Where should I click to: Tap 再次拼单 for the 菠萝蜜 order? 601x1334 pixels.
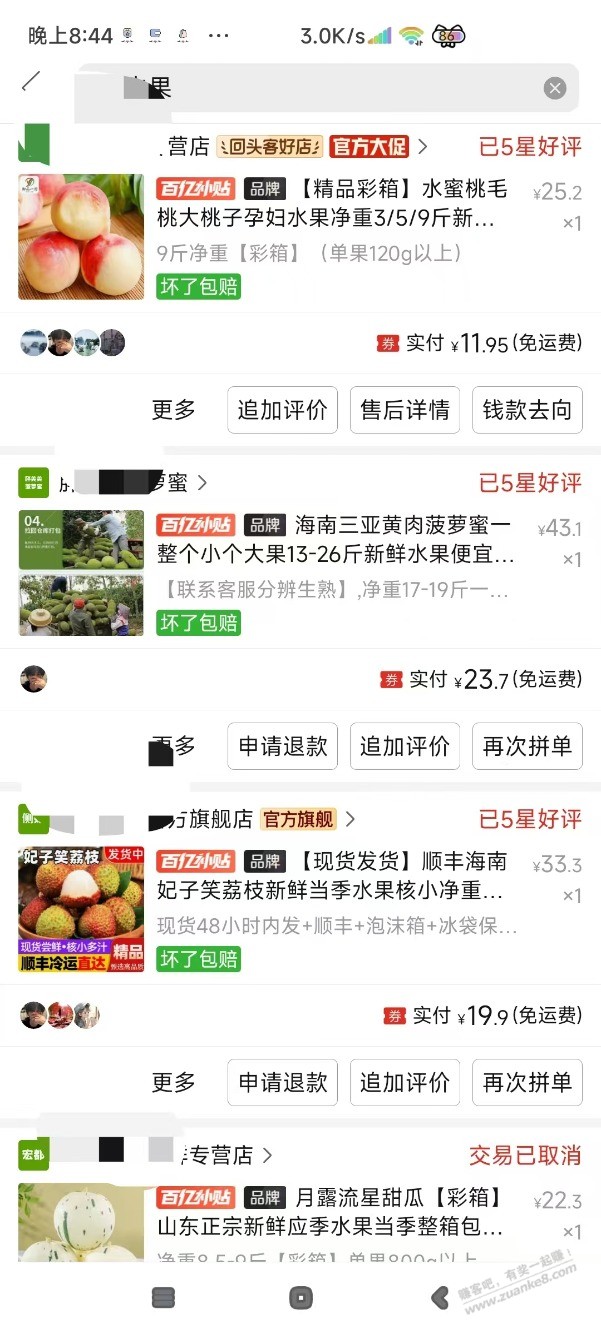[x=527, y=746]
